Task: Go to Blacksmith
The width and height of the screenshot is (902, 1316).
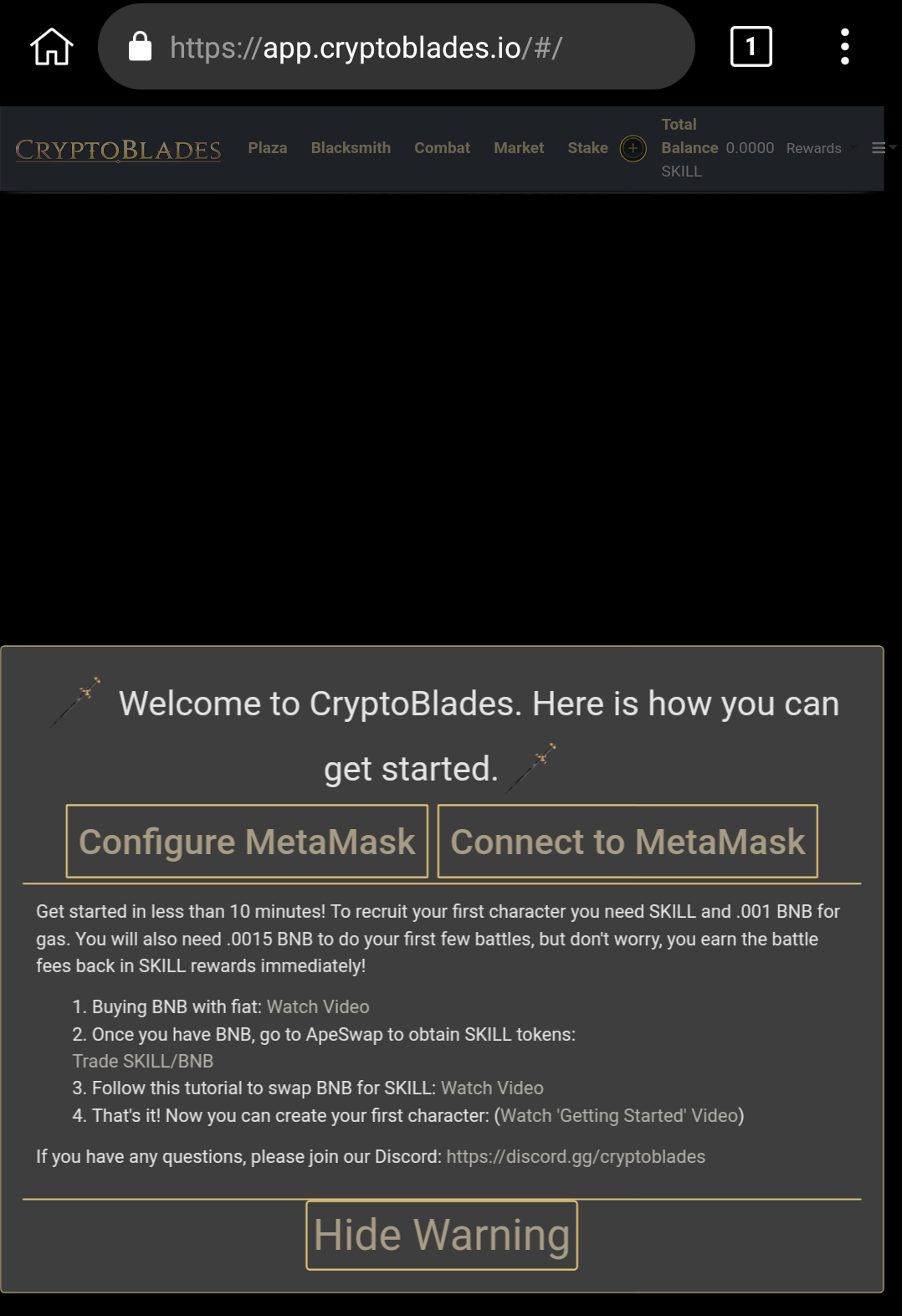Action: coord(351,148)
